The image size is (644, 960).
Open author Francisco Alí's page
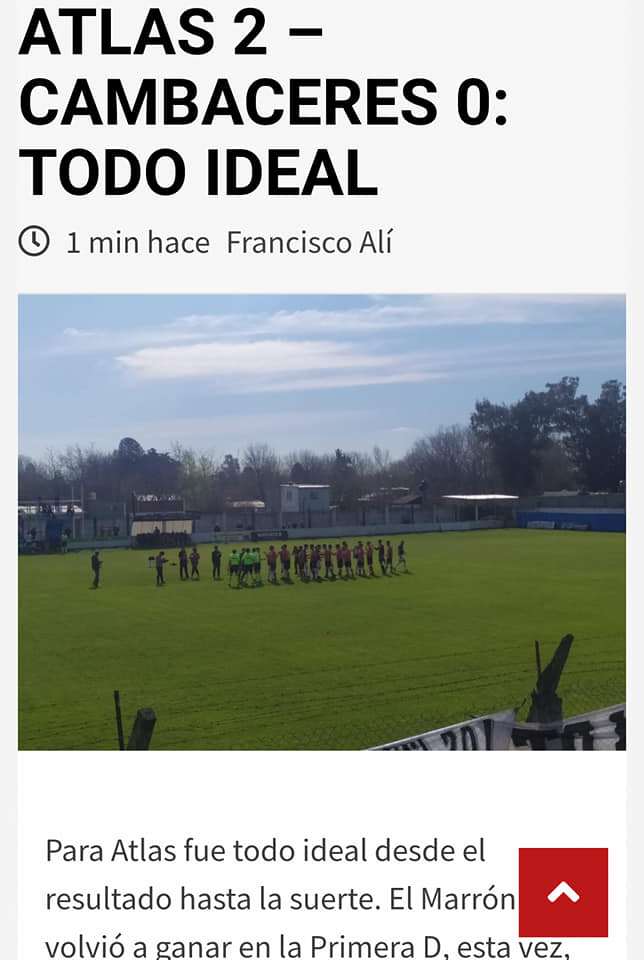309,242
